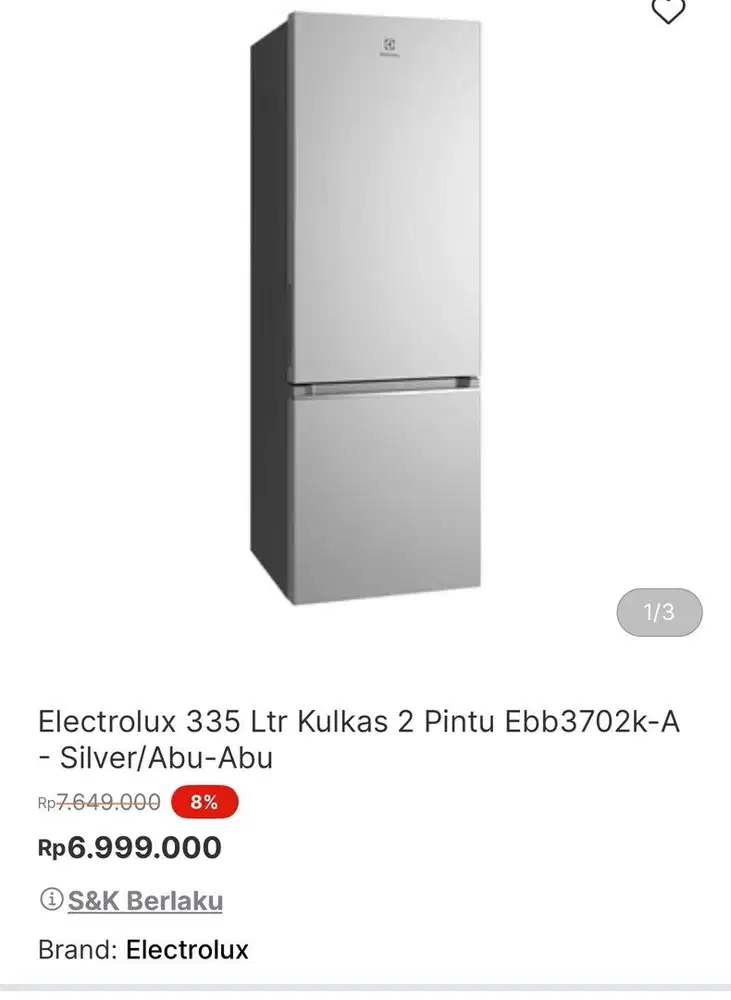This screenshot has width=731, height=1000.
Task: Click the Electrolux brand name link
Action: coord(185,950)
